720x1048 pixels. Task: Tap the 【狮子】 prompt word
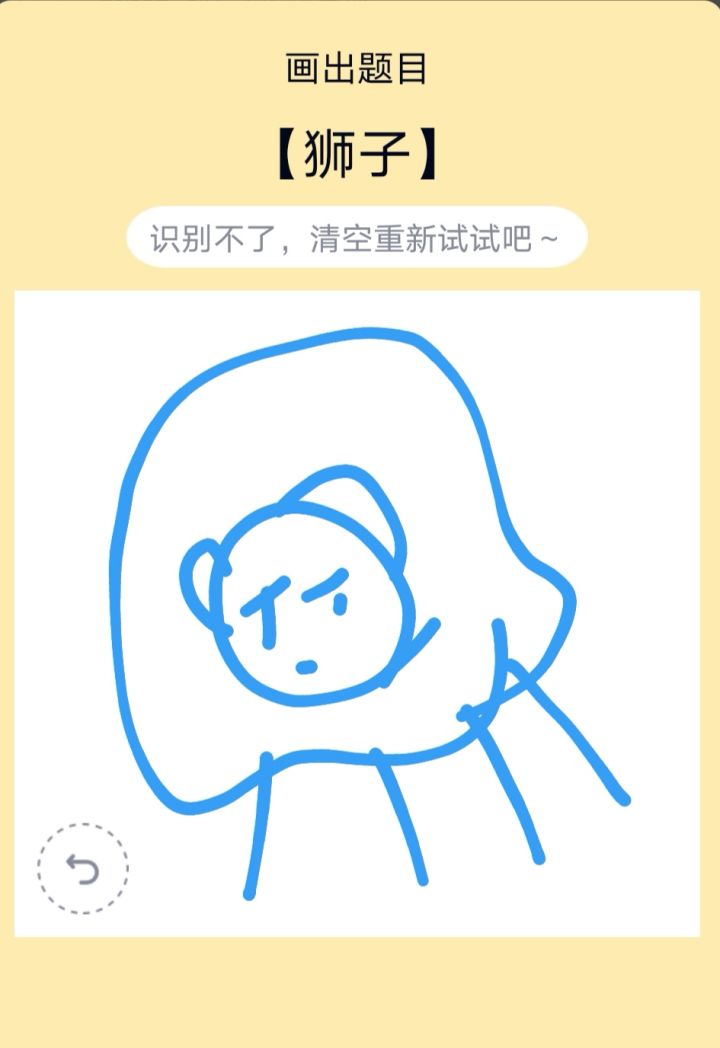pyautogui.click(x=356, y=150)
